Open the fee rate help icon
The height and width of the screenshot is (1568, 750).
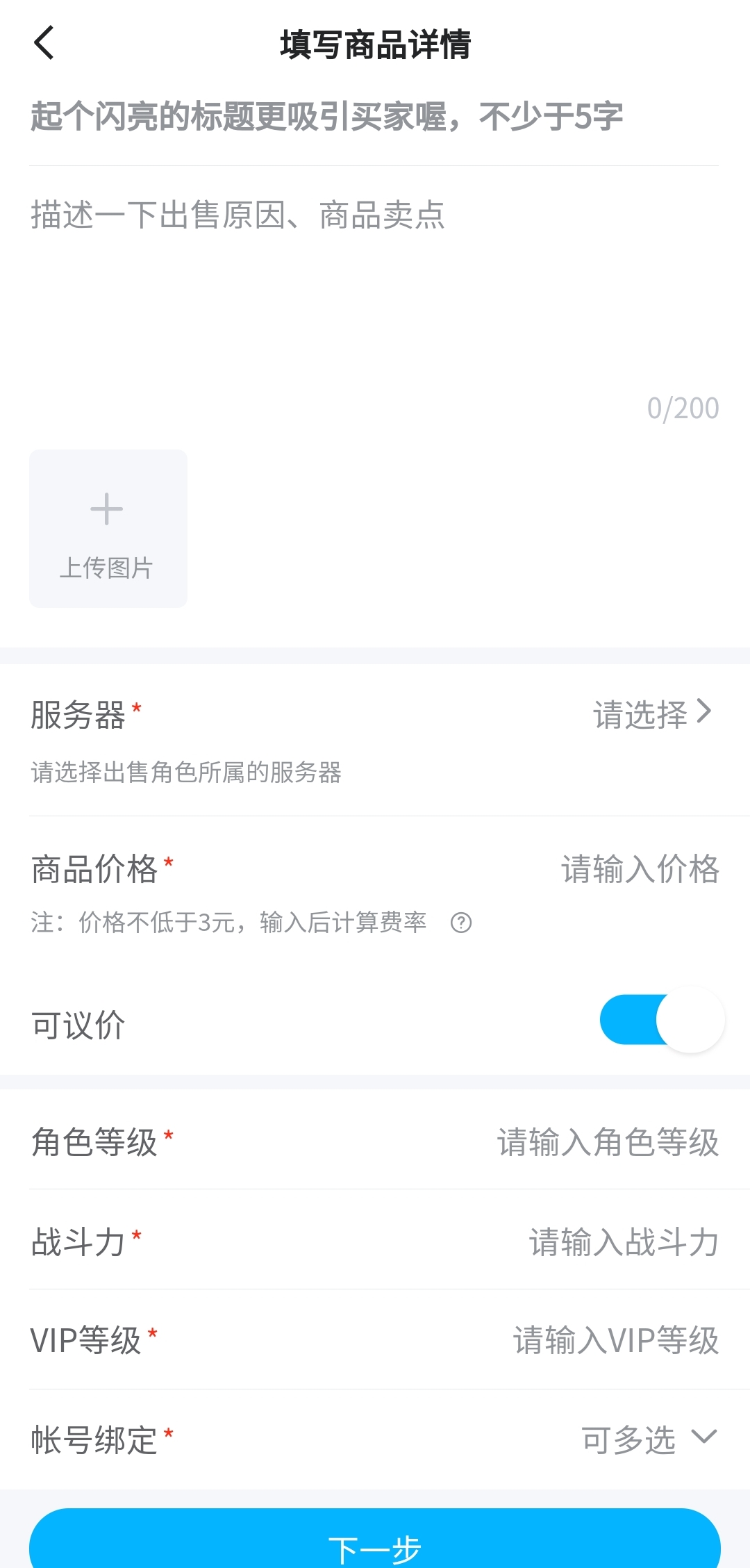(461, 923)
